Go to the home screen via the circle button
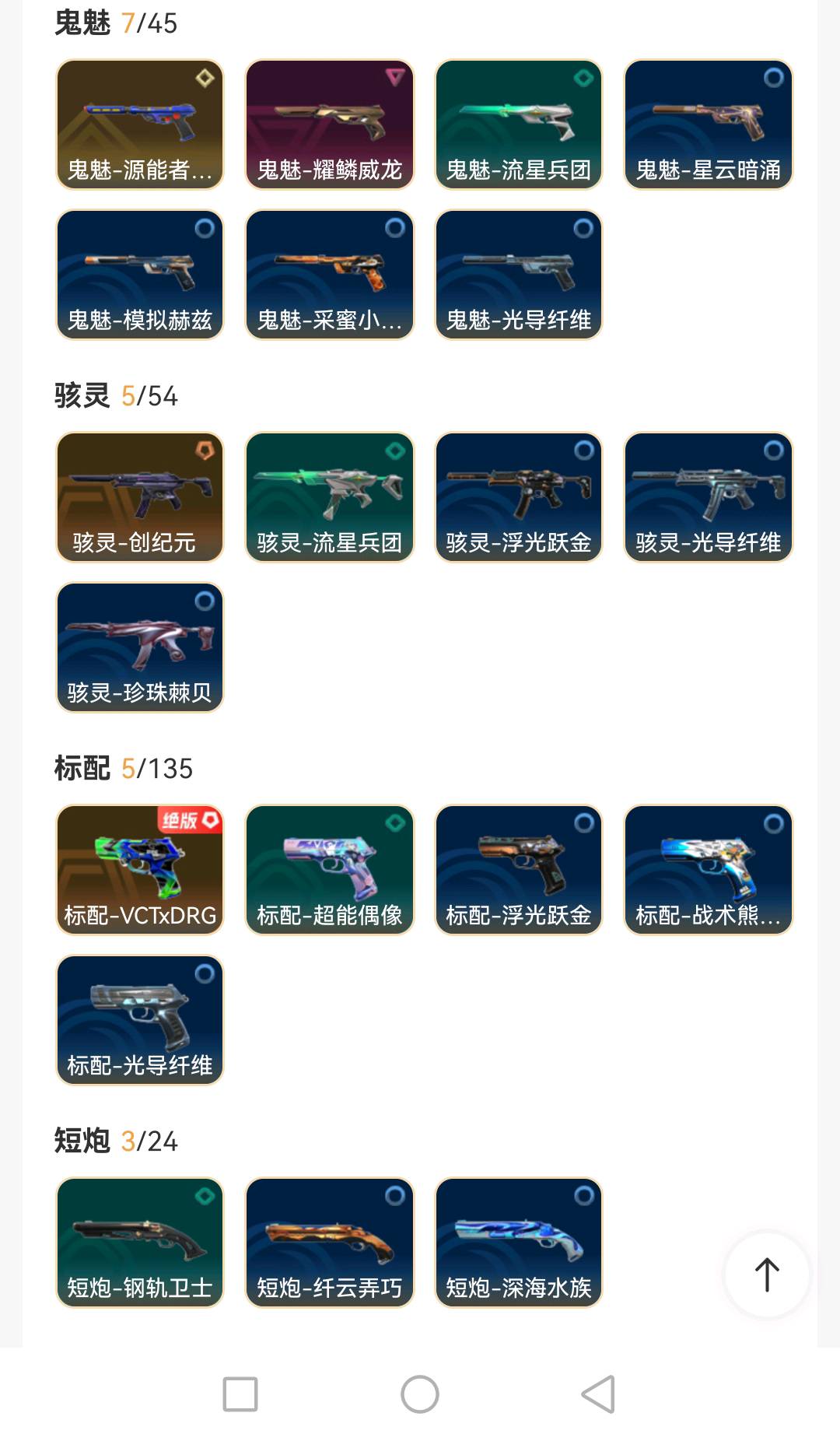The image size is (840, 1441). [420, 1394]
